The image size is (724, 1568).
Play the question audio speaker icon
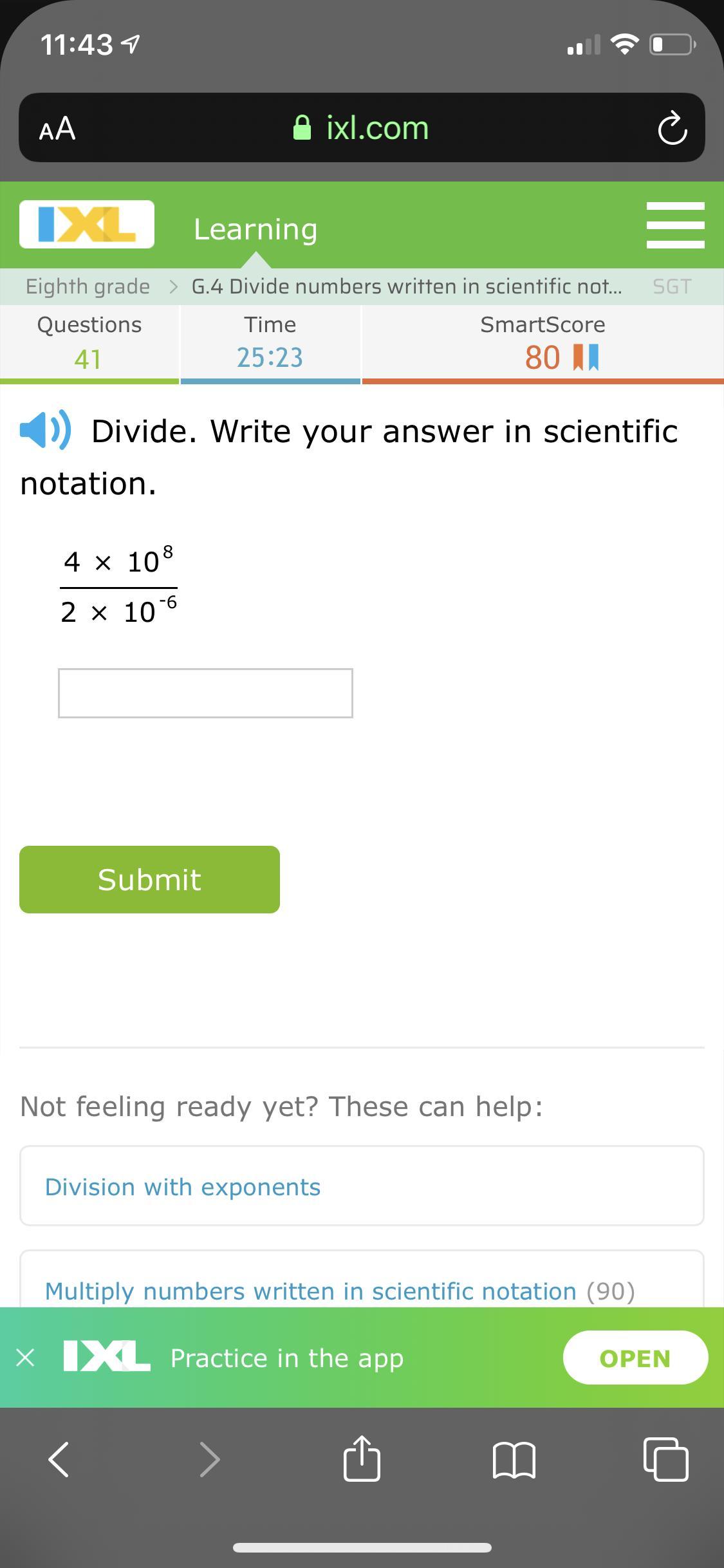coord(45,430)
